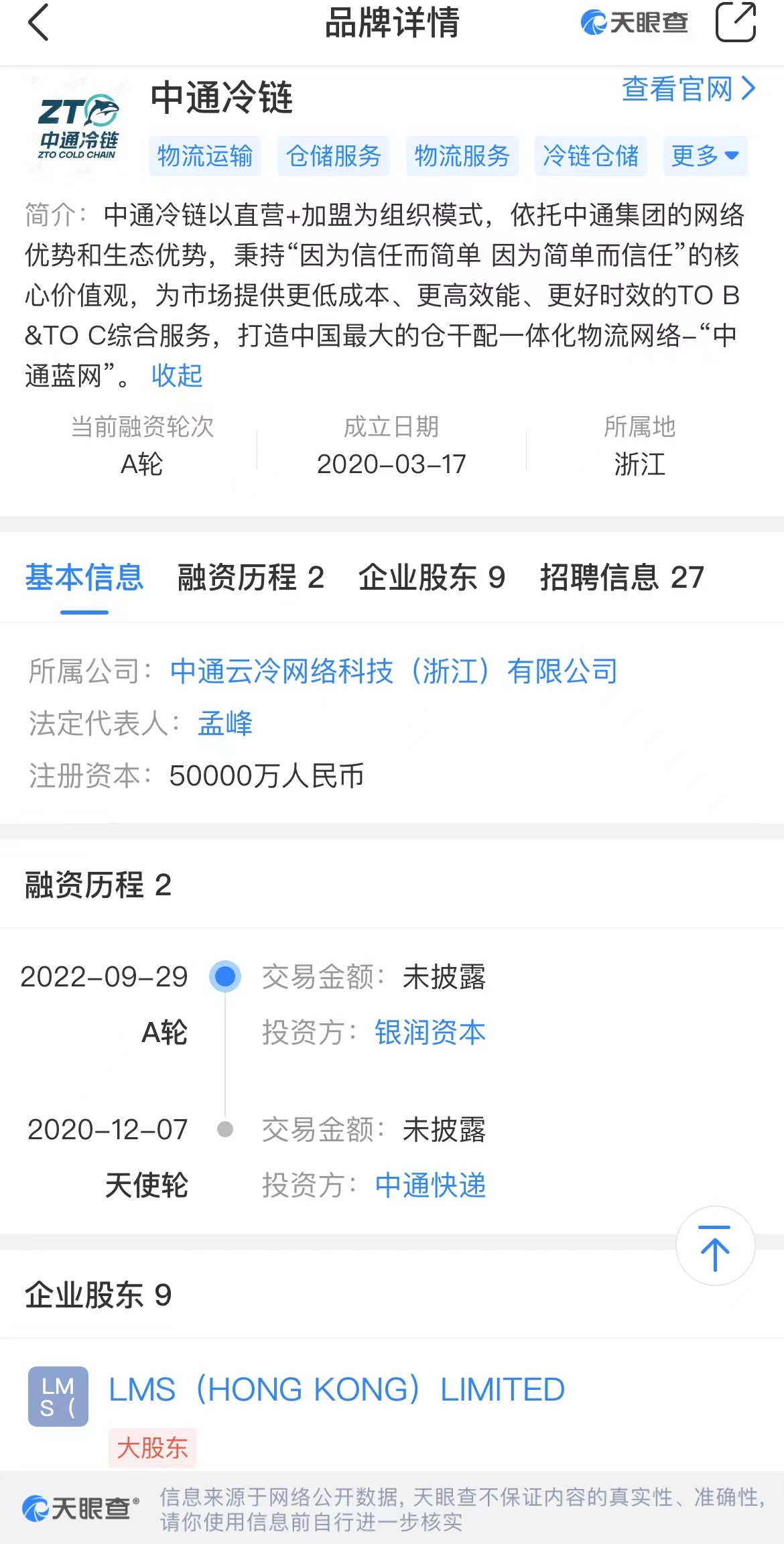Open company 中通云冷网络科技（浙江）有限公司
The image size is (784, 1544).
(394, 671)
